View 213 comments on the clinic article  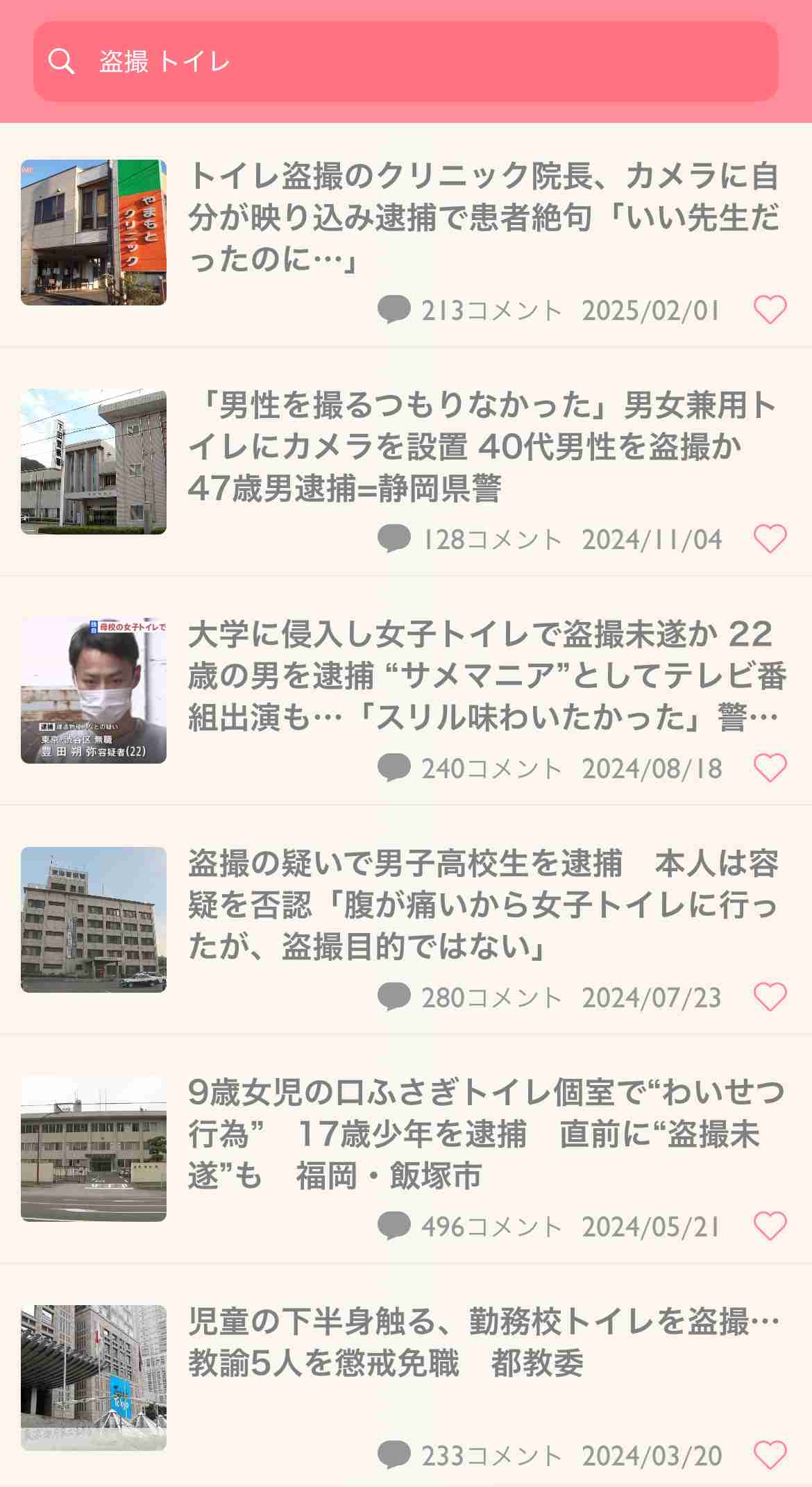coord(470,310)
